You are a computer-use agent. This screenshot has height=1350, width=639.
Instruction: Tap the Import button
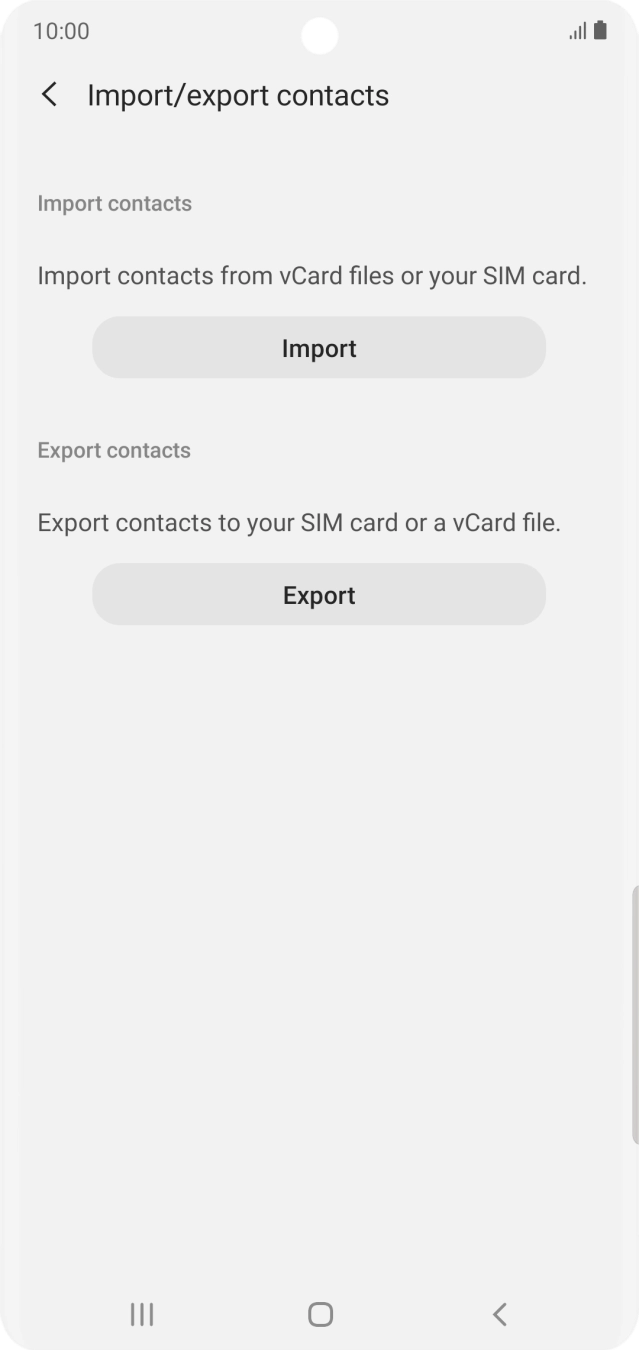pyautogui.click(x=319, y=348)
